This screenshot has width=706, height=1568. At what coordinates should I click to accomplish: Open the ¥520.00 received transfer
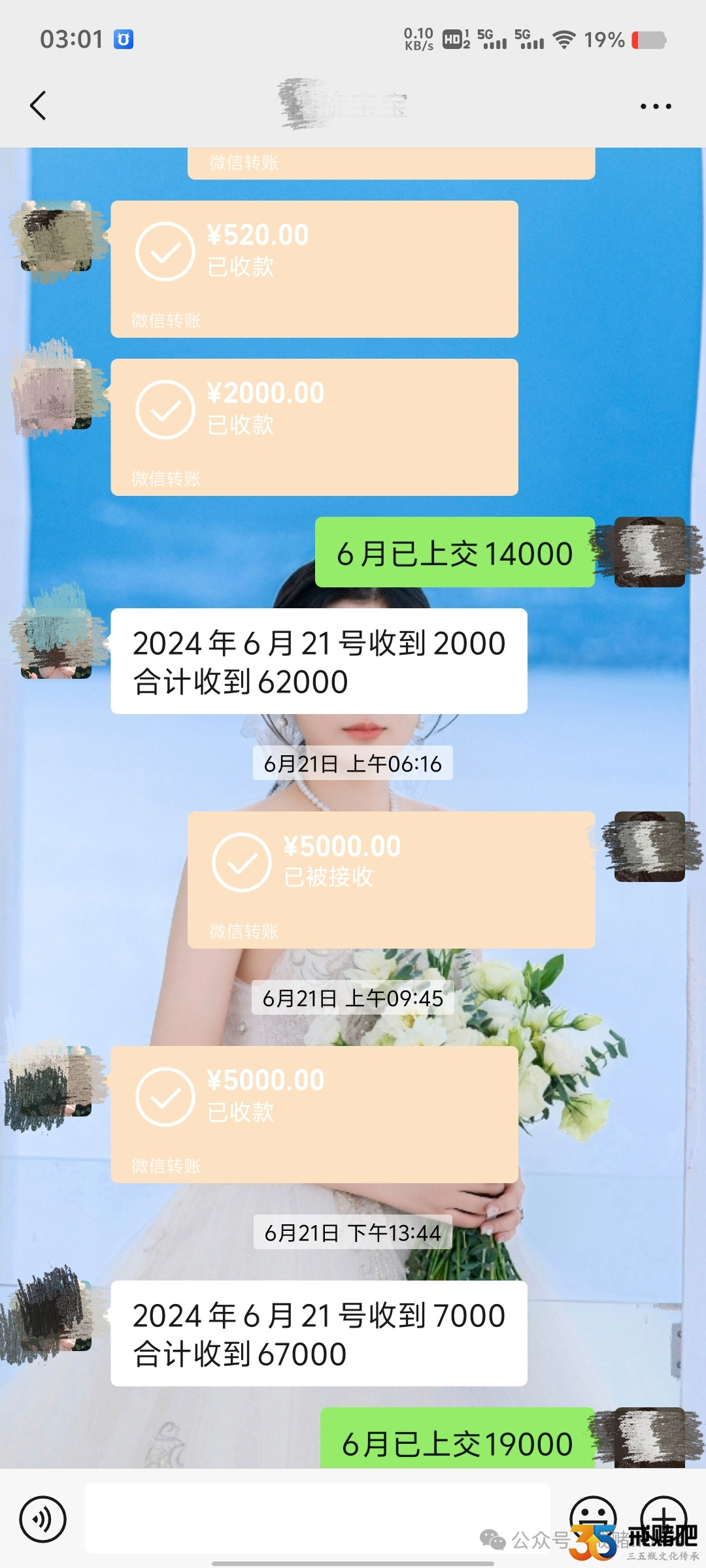(314, 269)
